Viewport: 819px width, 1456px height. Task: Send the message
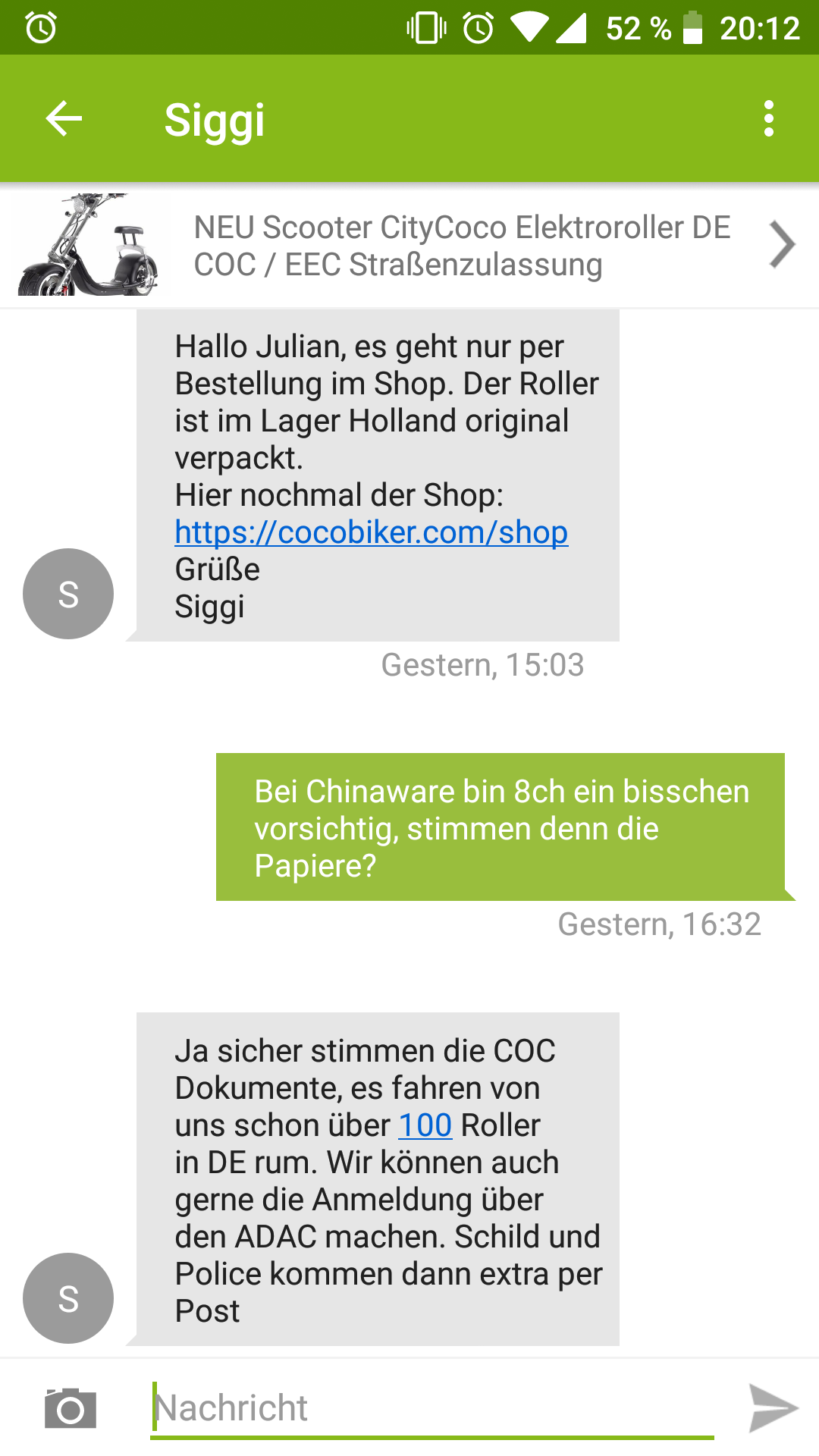(772, 1408)
